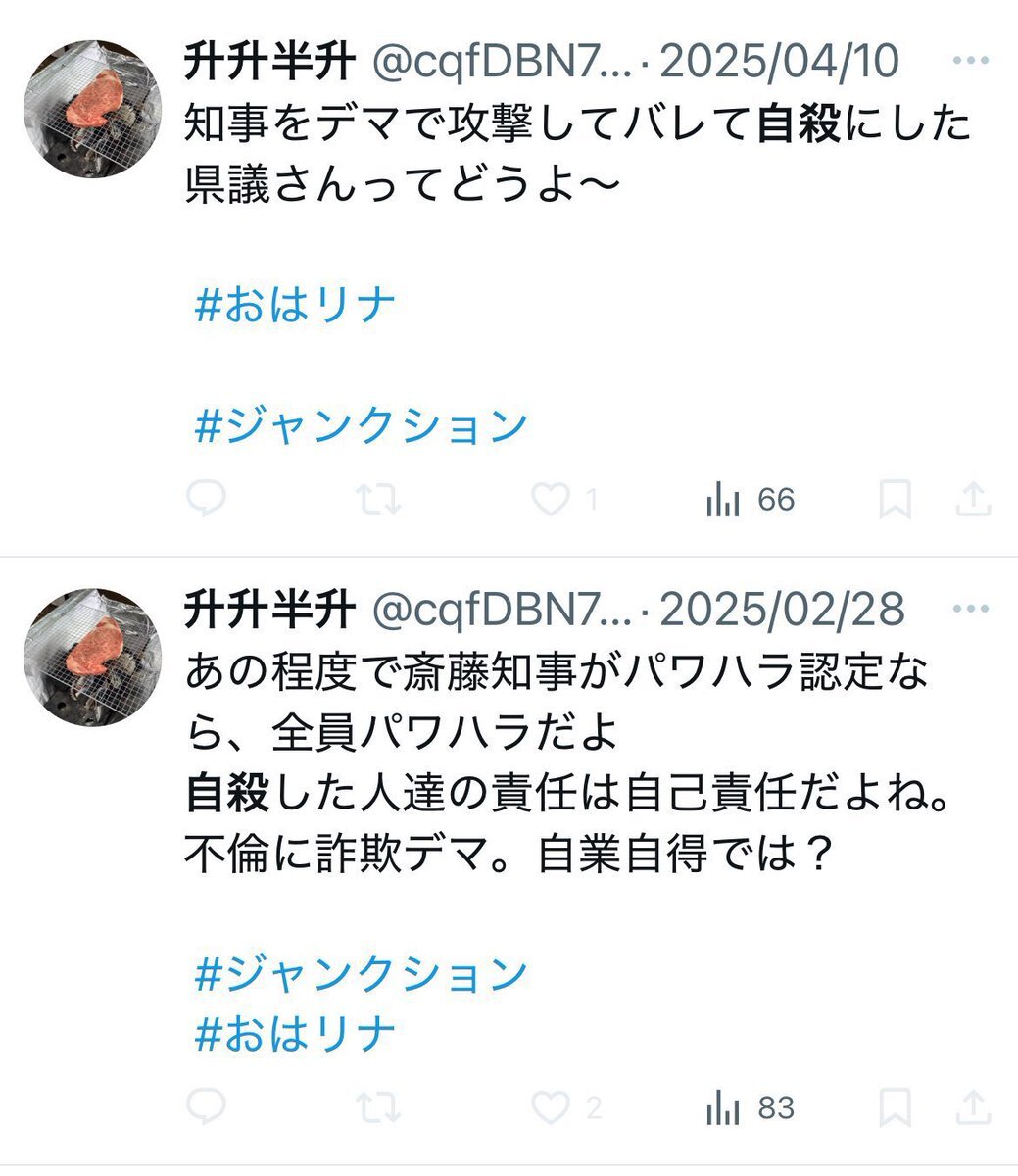Open #ジャンクション hashtag in the 2025/02/28 tweet
Screen dimensions: 1018x1176
point(362,973)
